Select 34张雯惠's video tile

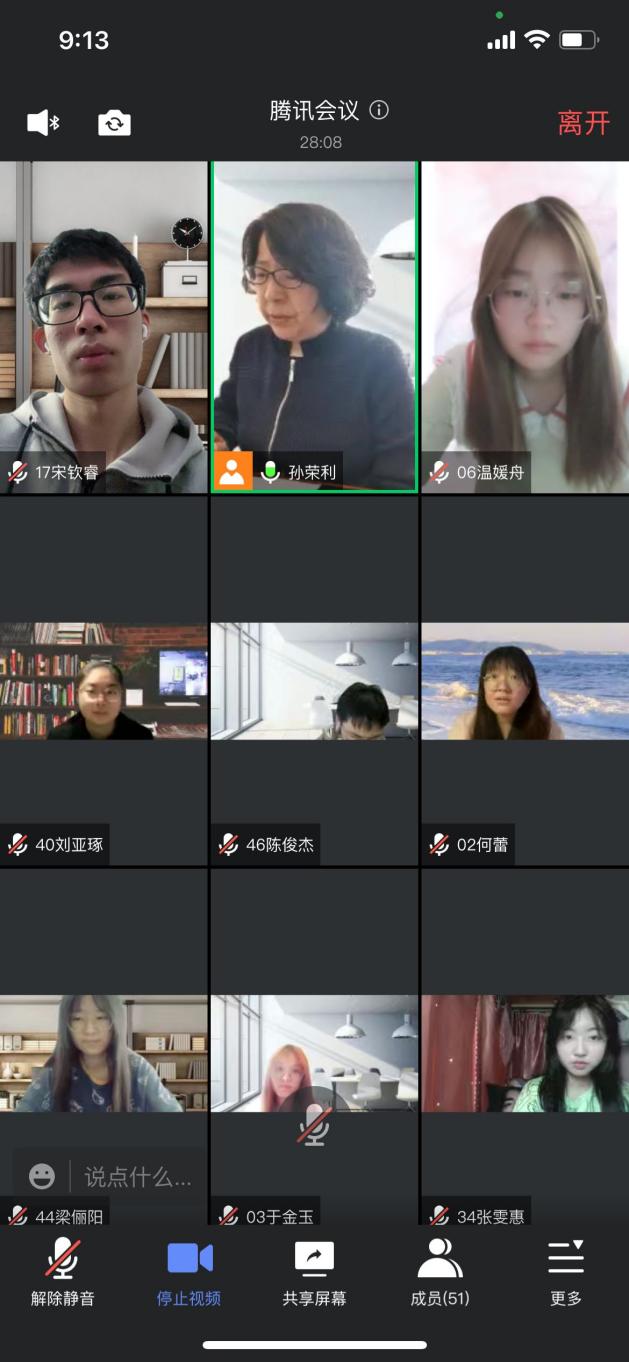click(x=524, y=1050)
